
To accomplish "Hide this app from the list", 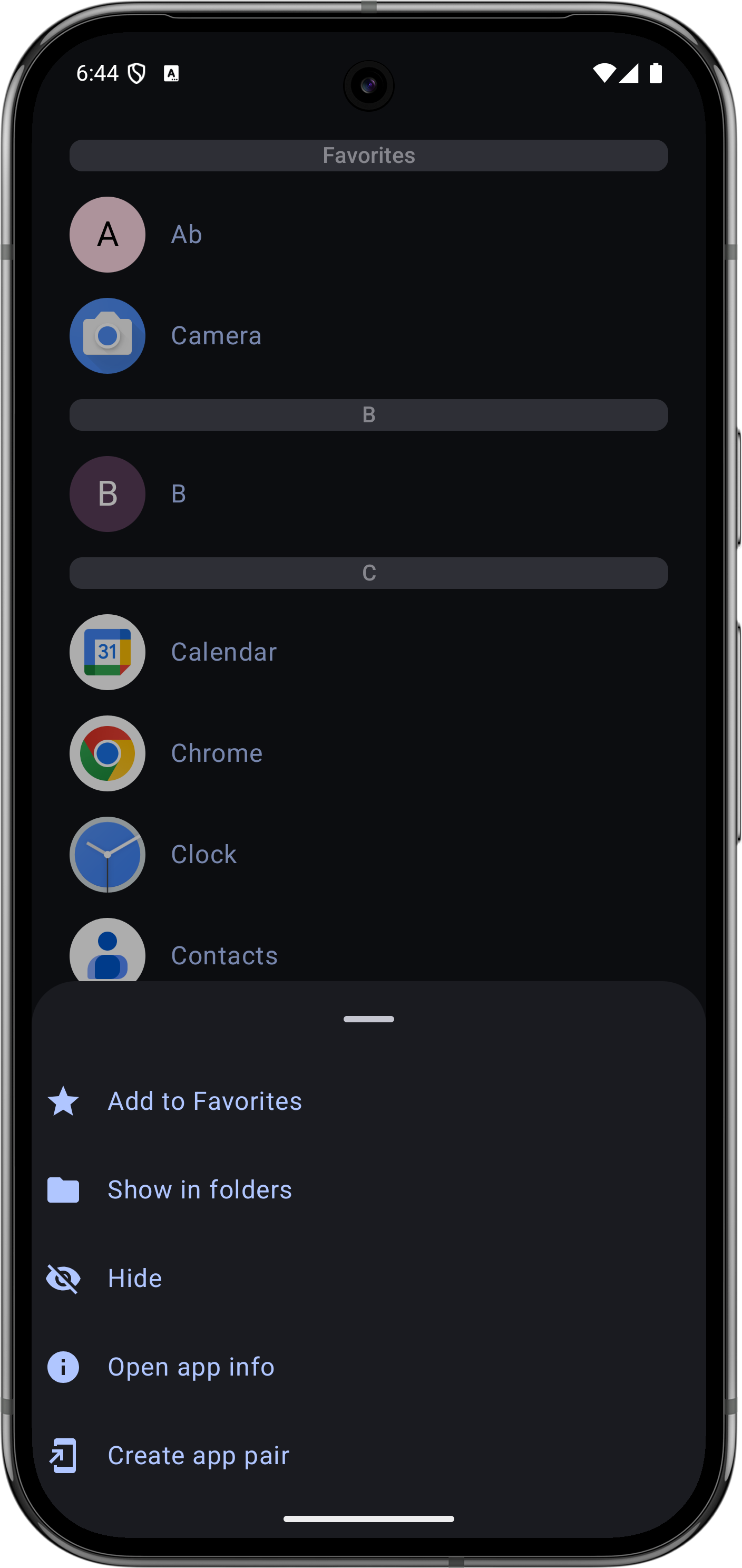I will click(134, 1277).
